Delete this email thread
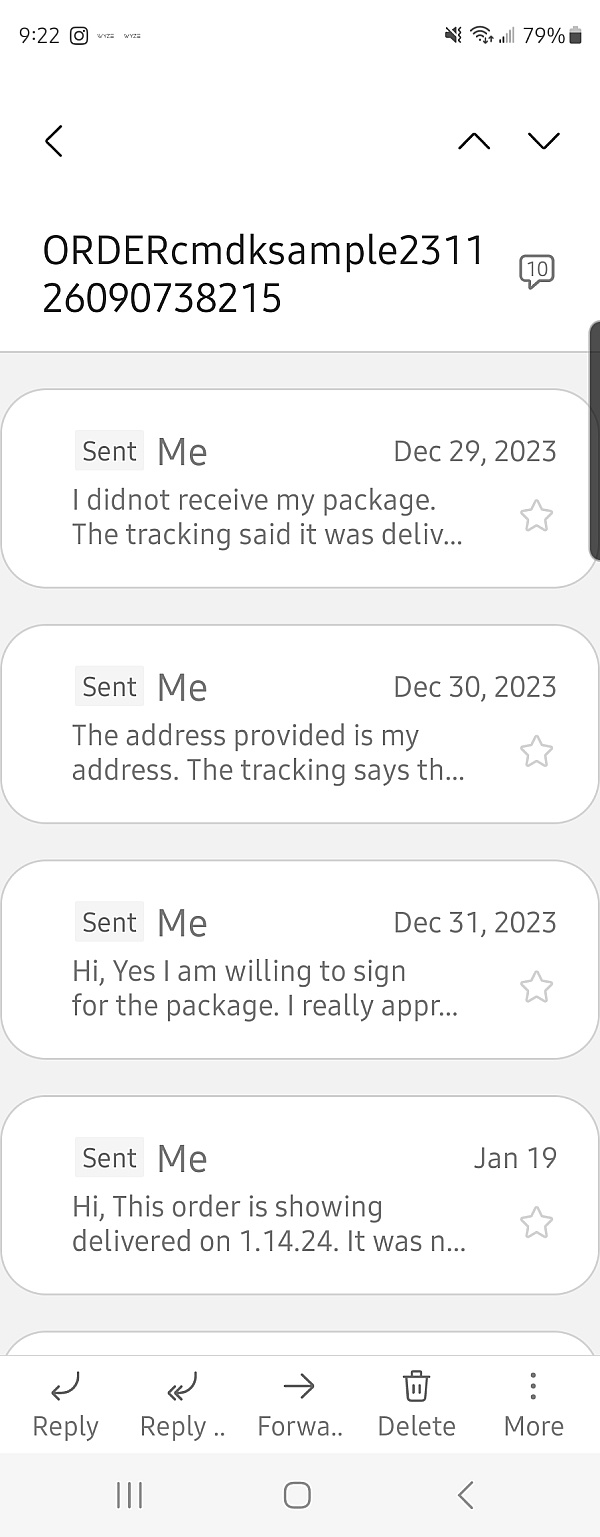This screenshot has height=1537, width=600. coord(416,1404)
